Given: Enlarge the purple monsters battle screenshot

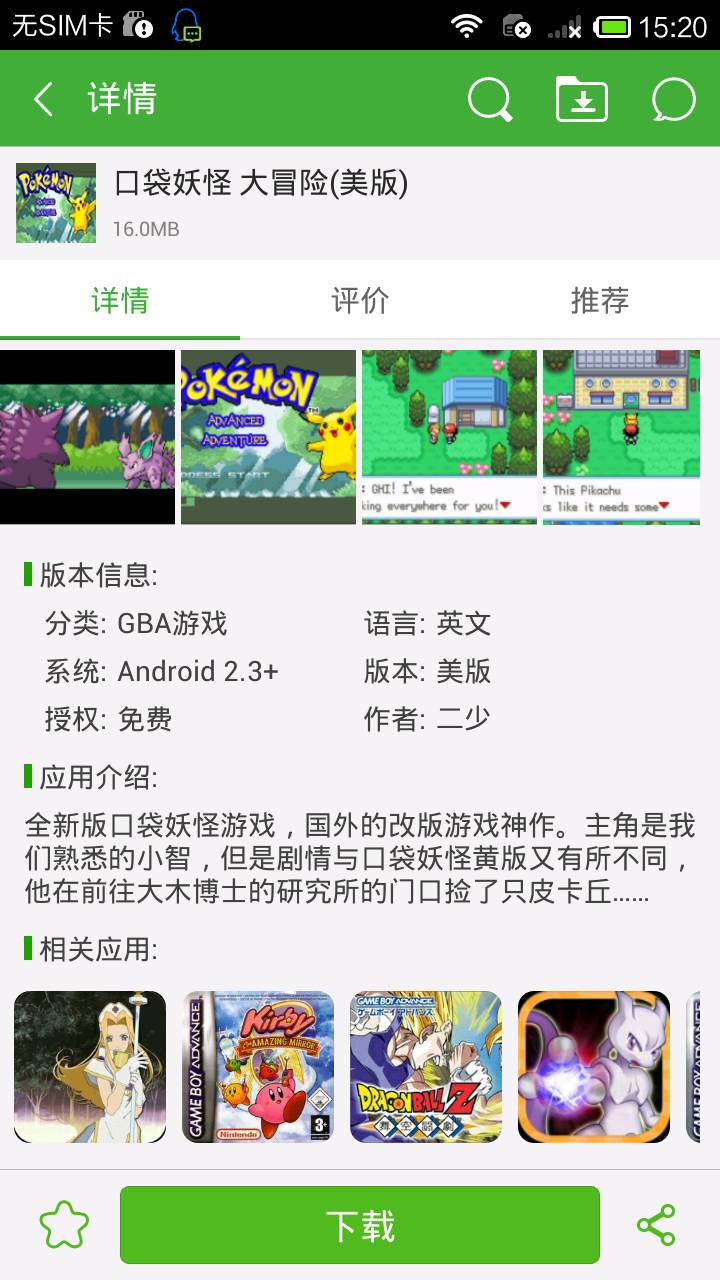Looking at the screenshot, I should (87, 436).
